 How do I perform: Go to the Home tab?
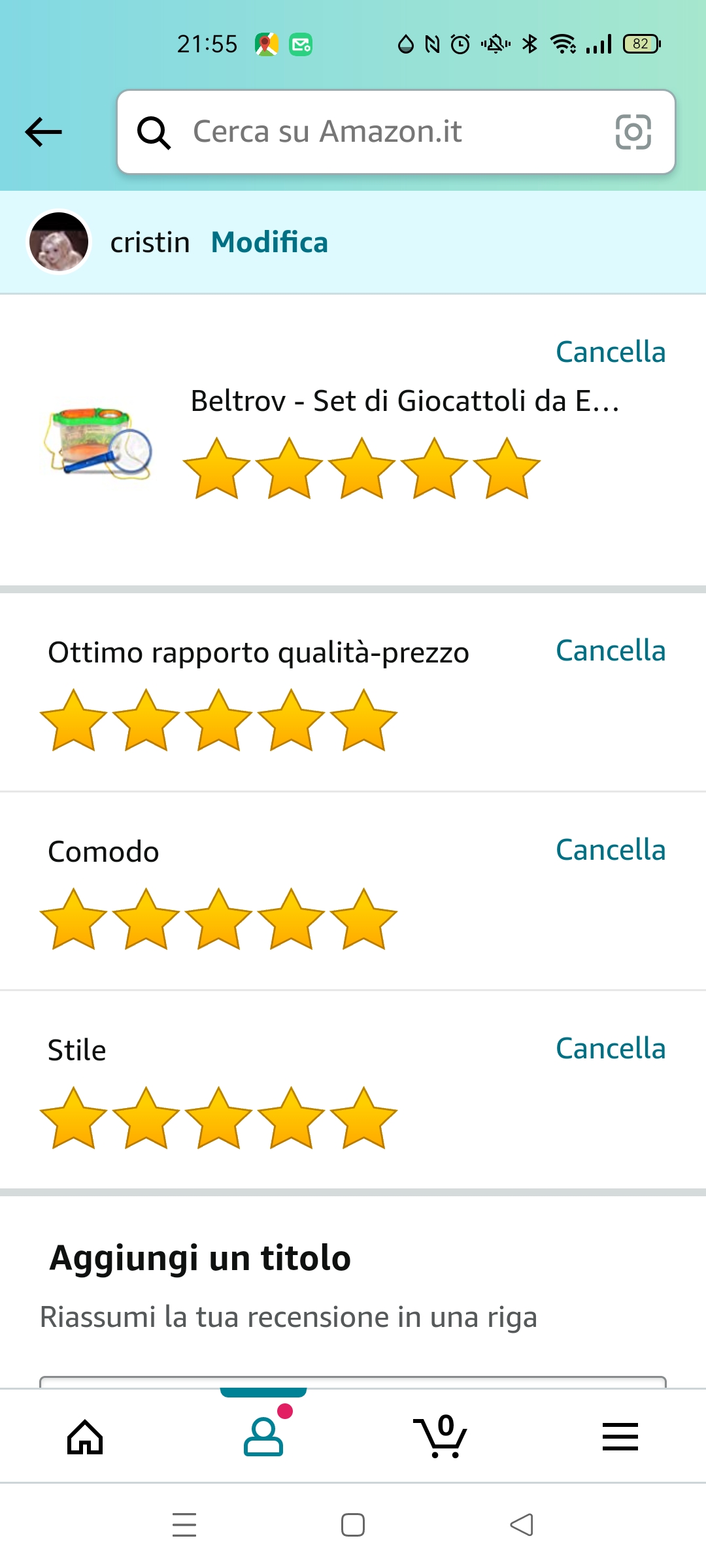coord(86,1437)
